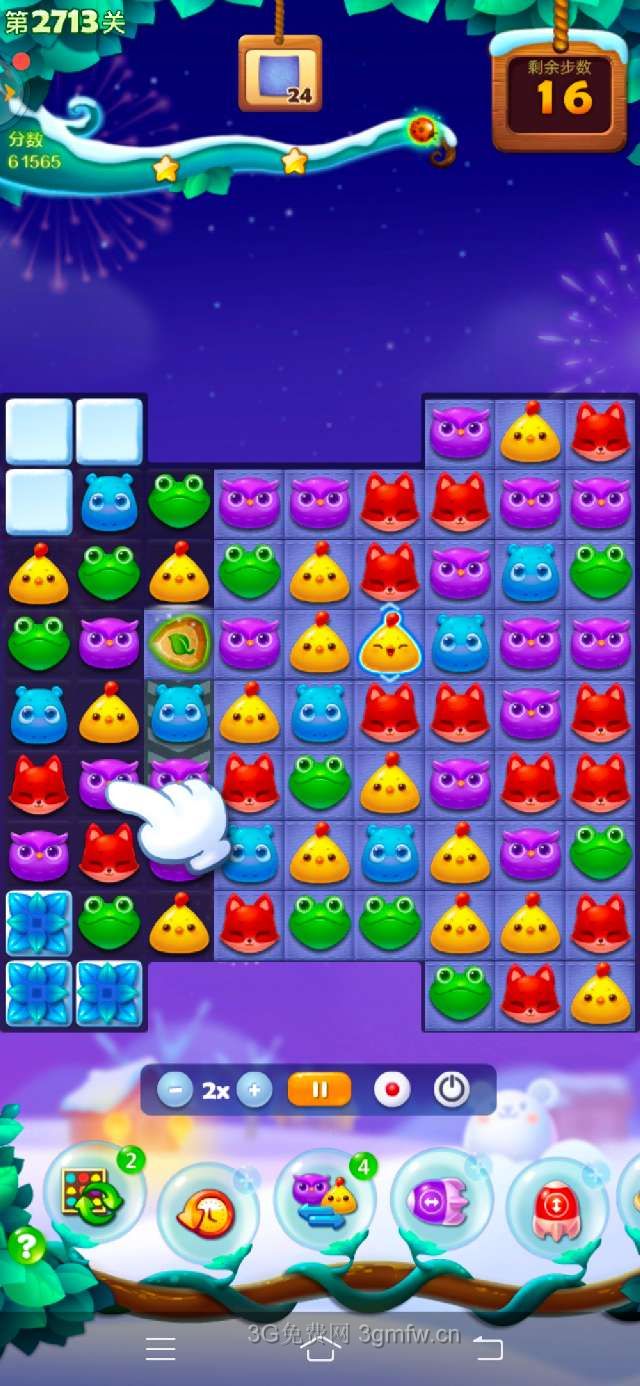Pause using the orange pause button
This screenshot has height=1386, width=640.
pyautogui.click(x=319, y=1090)
